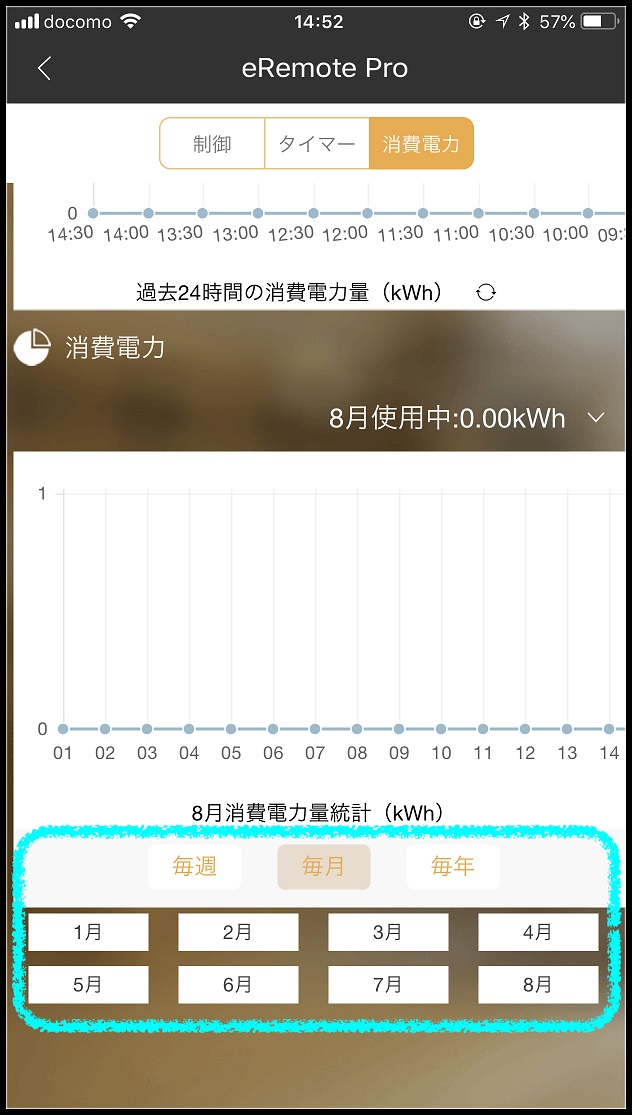This screenshot has height=1115, width=632.
Task: Go back from eRemote Pro
Action: pos(44,68)
